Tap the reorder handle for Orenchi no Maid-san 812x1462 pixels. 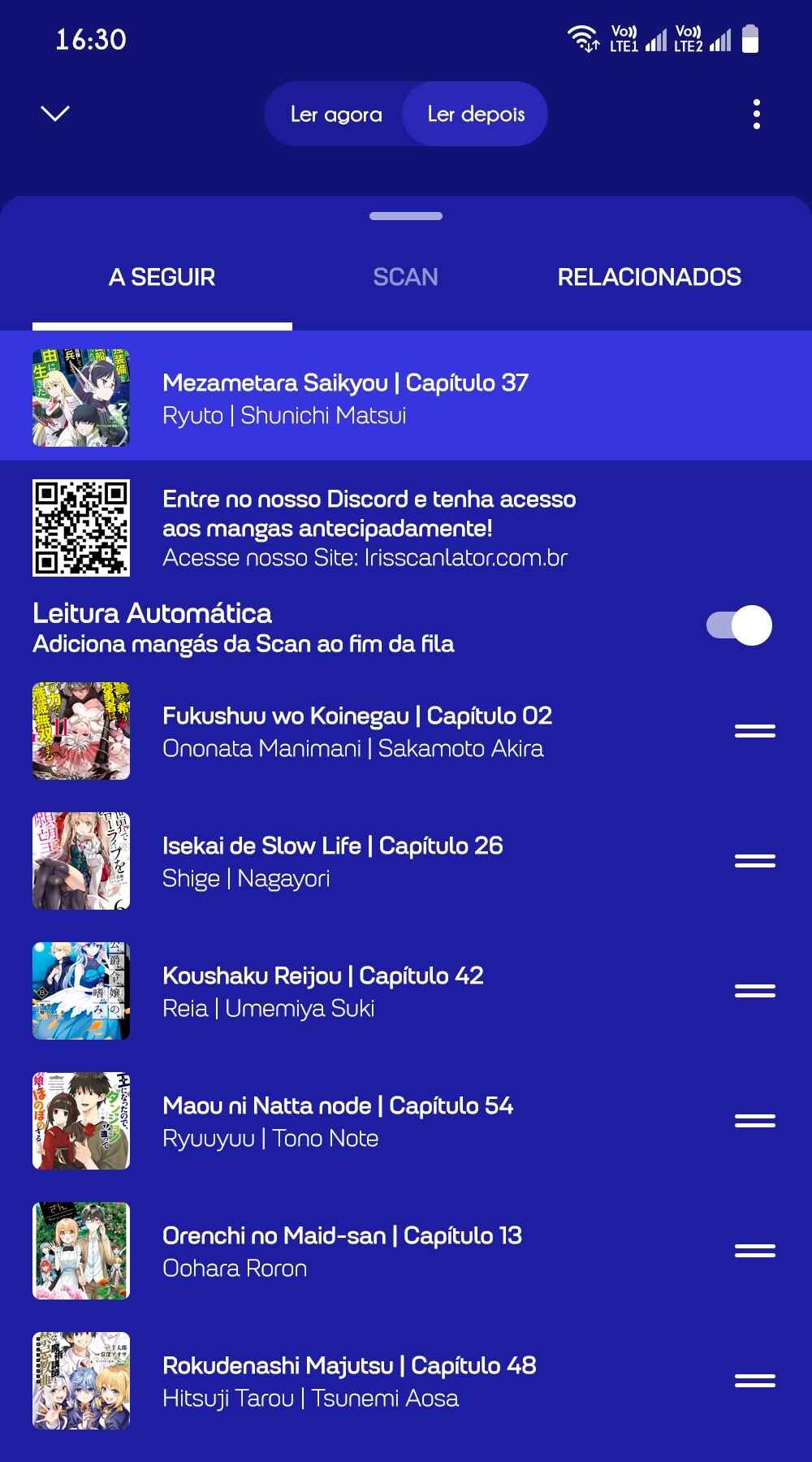(x=755, y=1251)
